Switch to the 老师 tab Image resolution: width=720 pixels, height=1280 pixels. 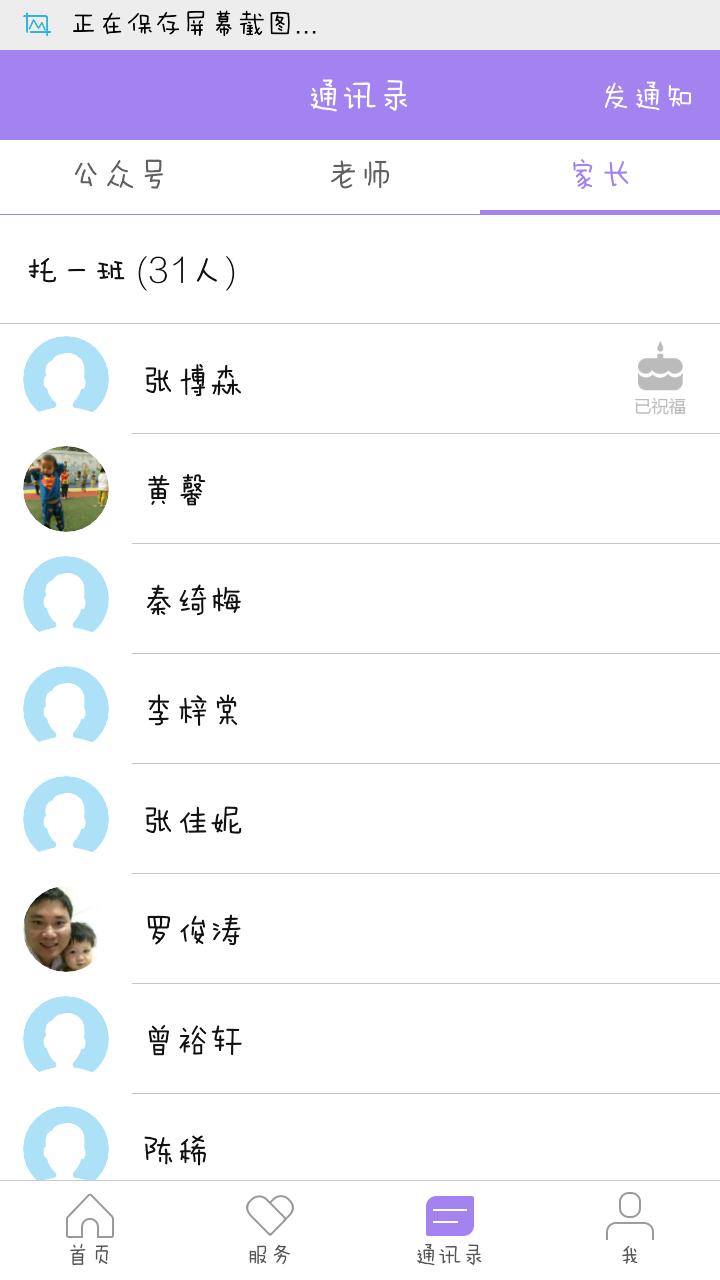click(360, 176)
